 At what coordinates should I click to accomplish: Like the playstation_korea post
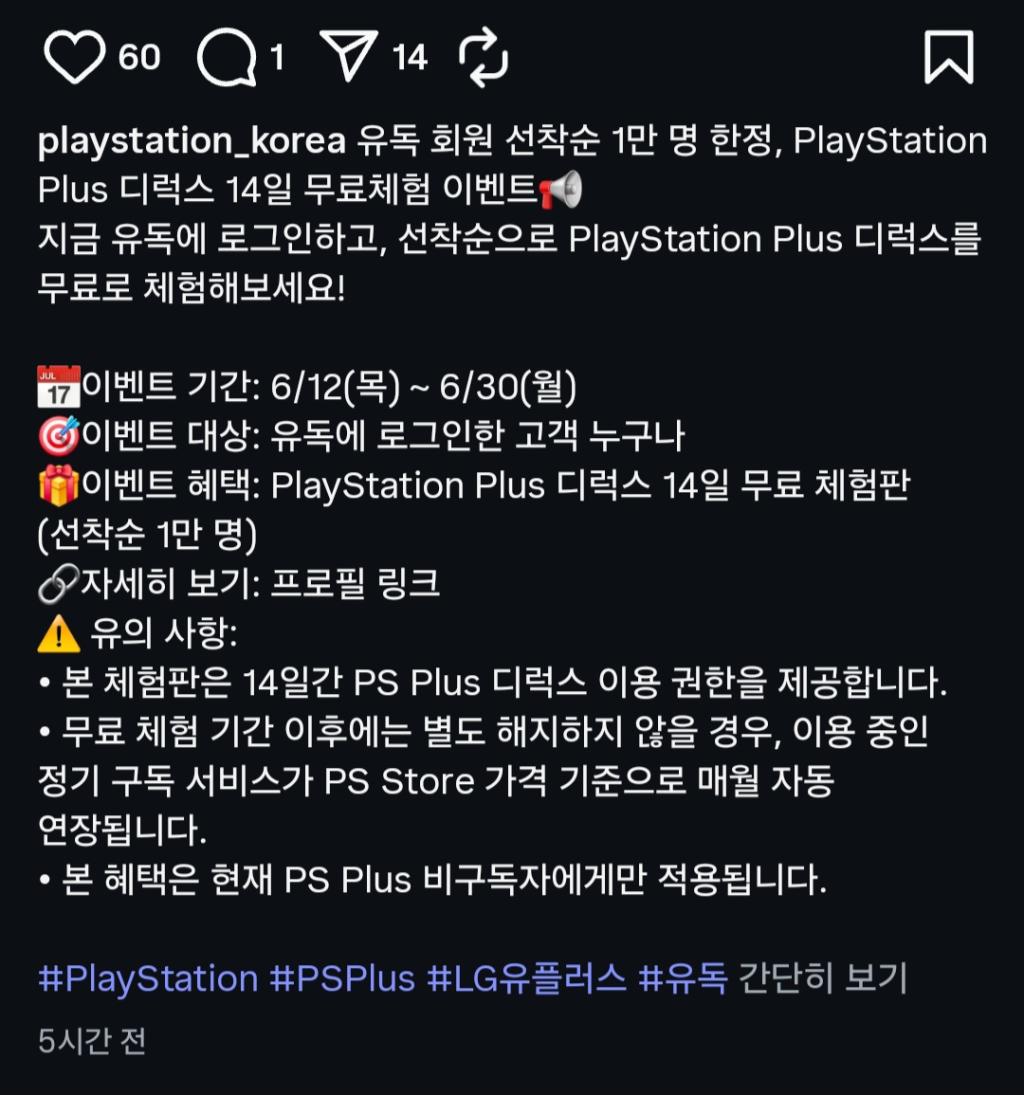76,57
